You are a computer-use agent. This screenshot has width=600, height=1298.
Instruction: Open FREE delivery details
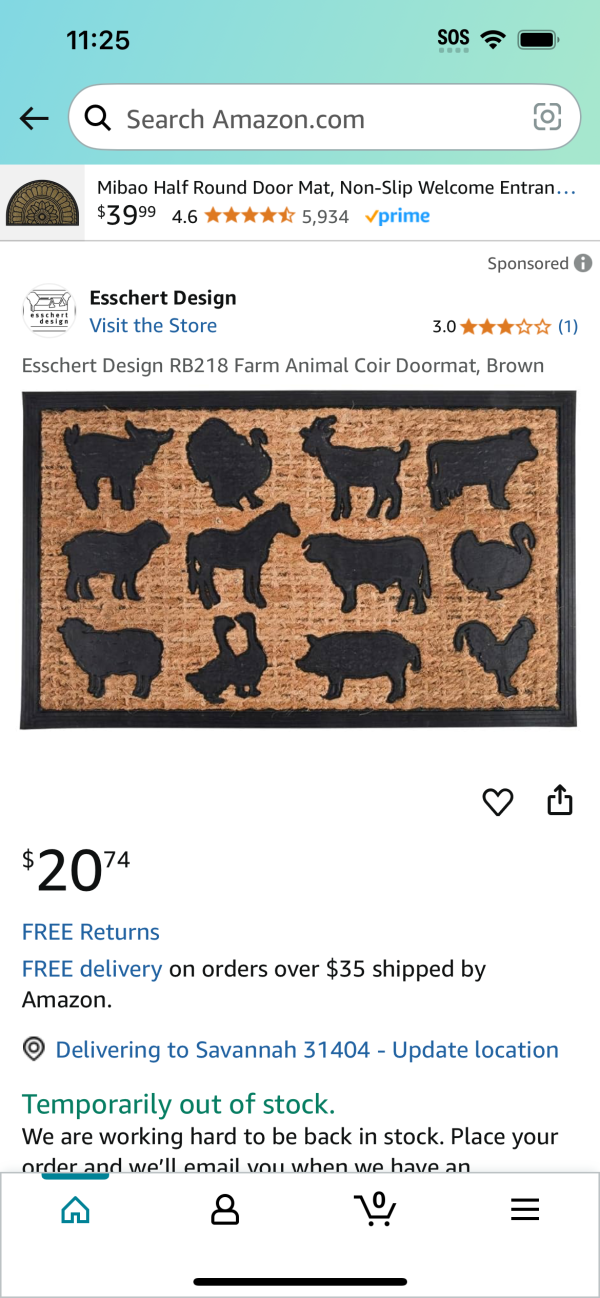[92, 969]
